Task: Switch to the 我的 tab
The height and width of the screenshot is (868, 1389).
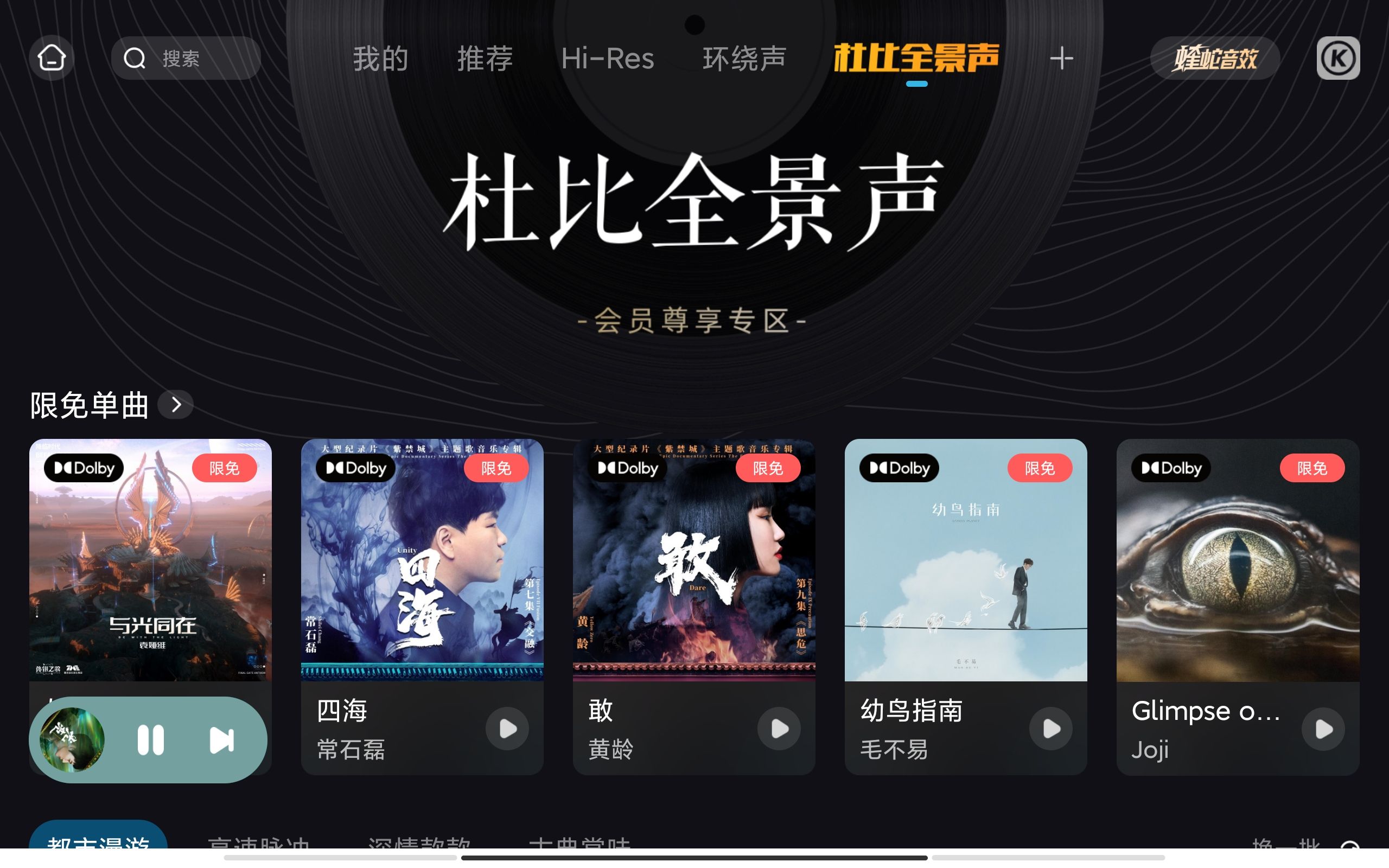Action: 380,59
